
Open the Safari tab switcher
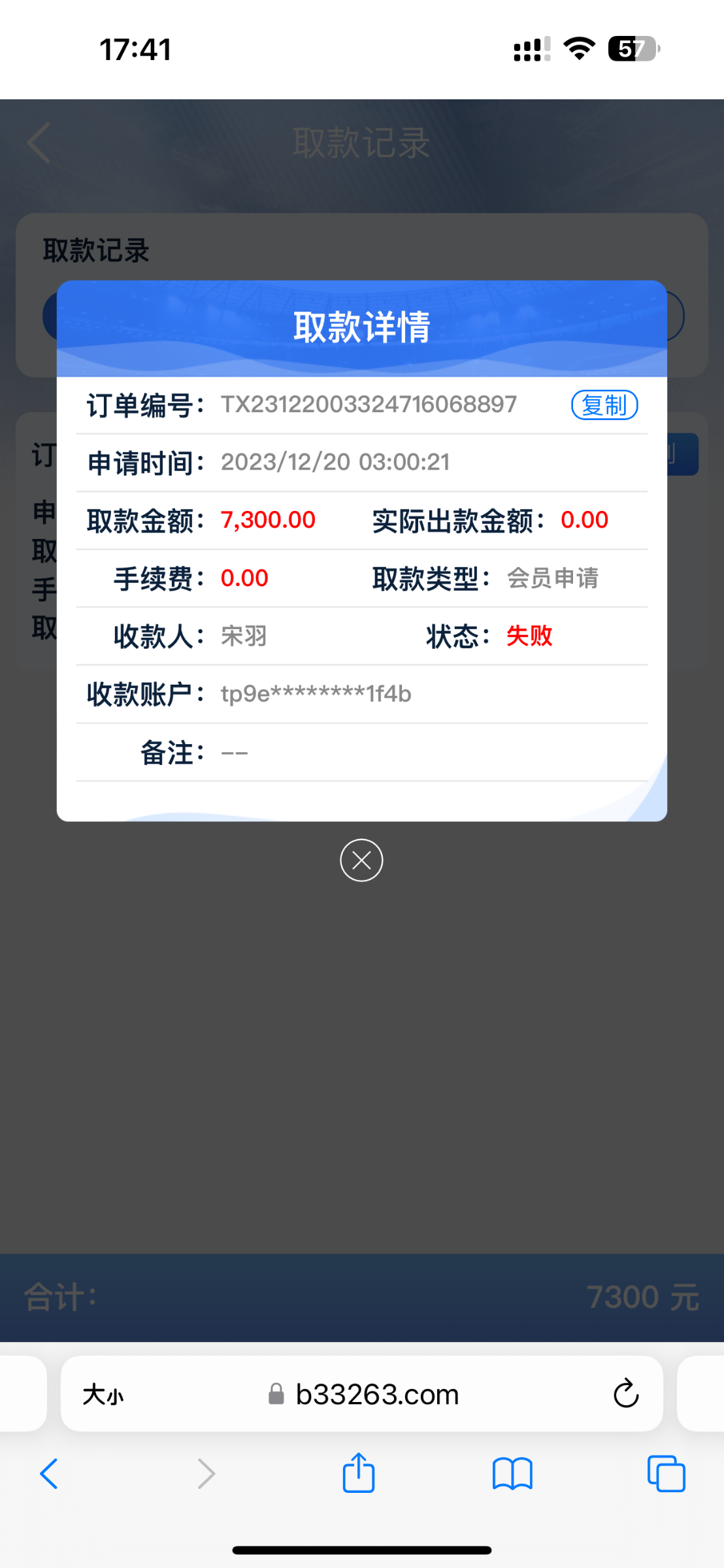(x=665, y=1473)
